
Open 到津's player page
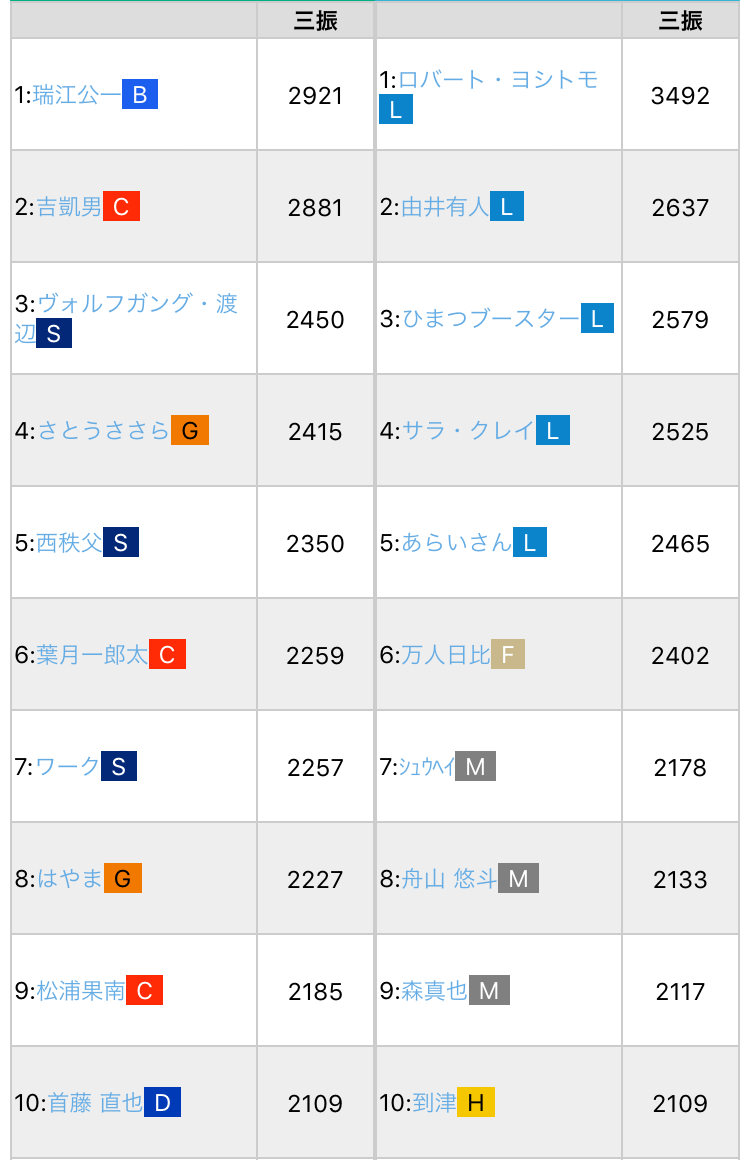point(433,1103)
